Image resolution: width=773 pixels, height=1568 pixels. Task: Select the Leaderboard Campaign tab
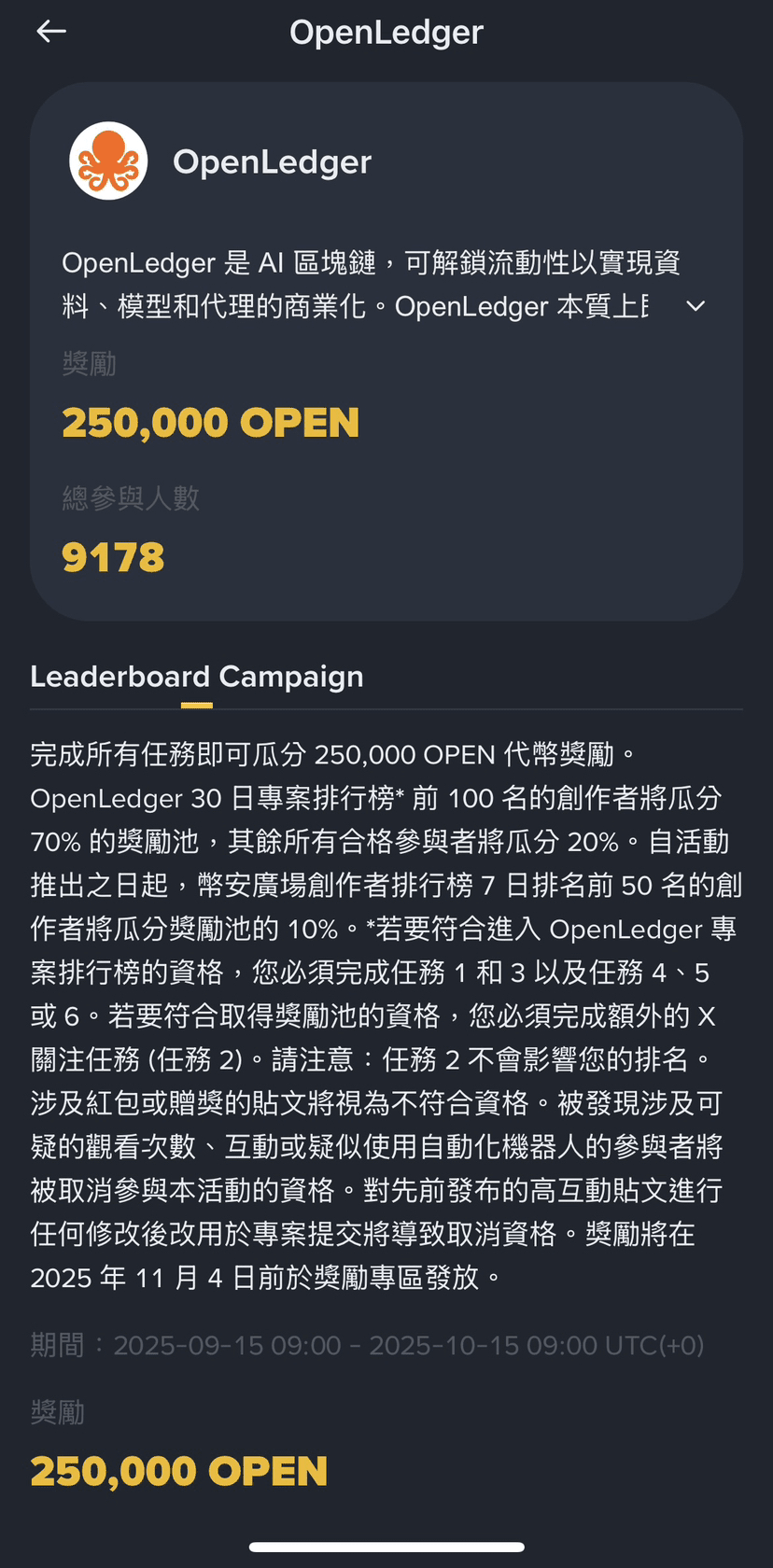click(x=196, y=677)
